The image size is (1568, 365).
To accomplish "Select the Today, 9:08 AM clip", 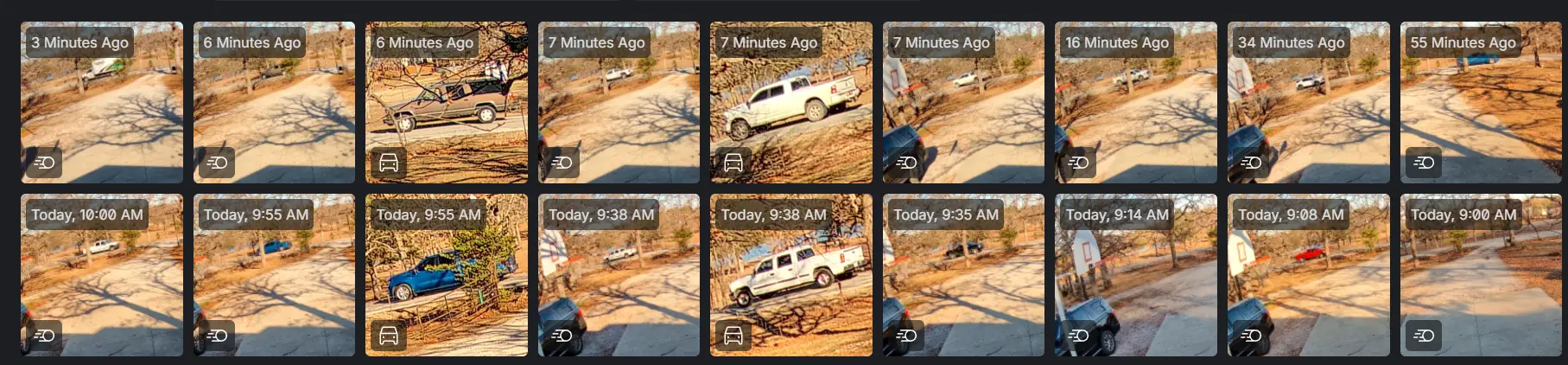I will coord(1308,275).
